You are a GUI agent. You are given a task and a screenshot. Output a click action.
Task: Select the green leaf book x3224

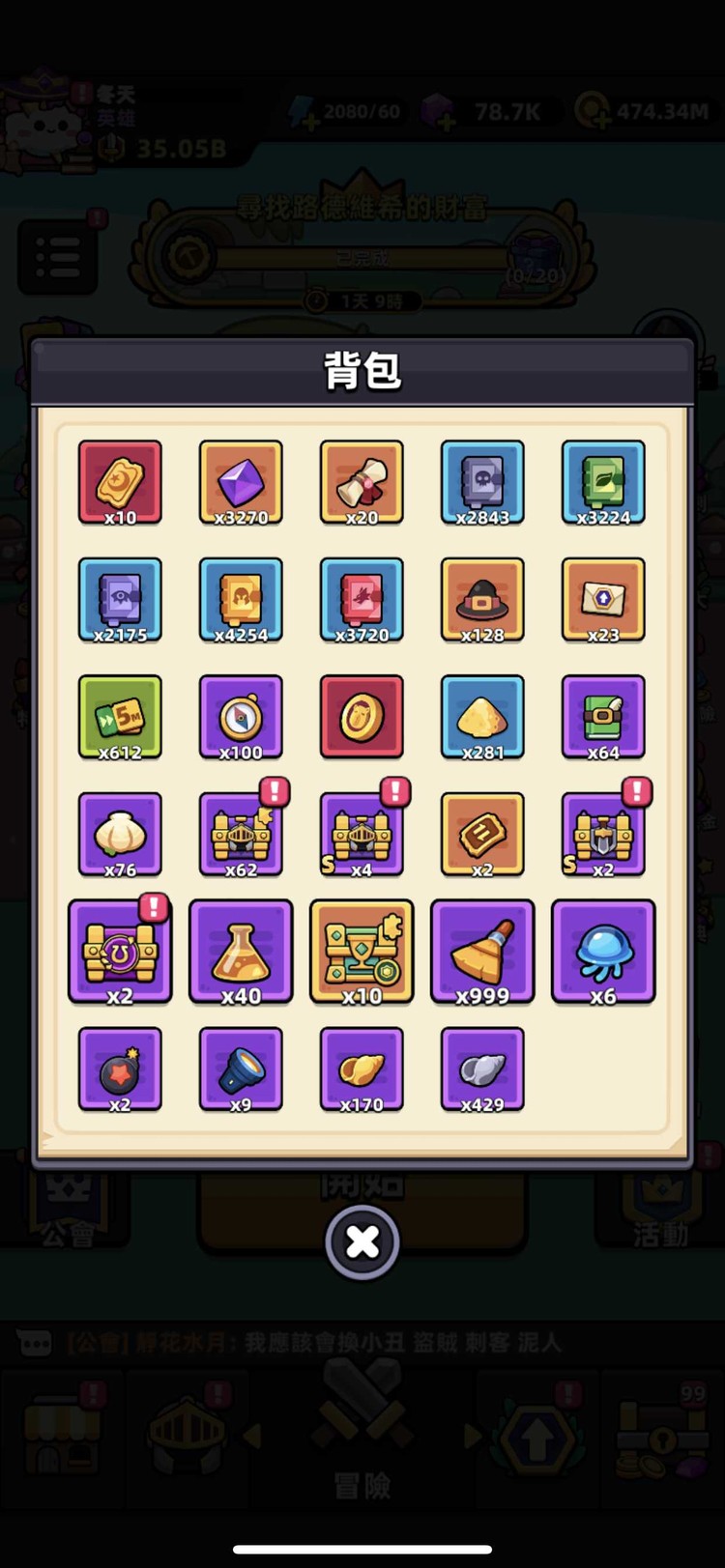603,482
